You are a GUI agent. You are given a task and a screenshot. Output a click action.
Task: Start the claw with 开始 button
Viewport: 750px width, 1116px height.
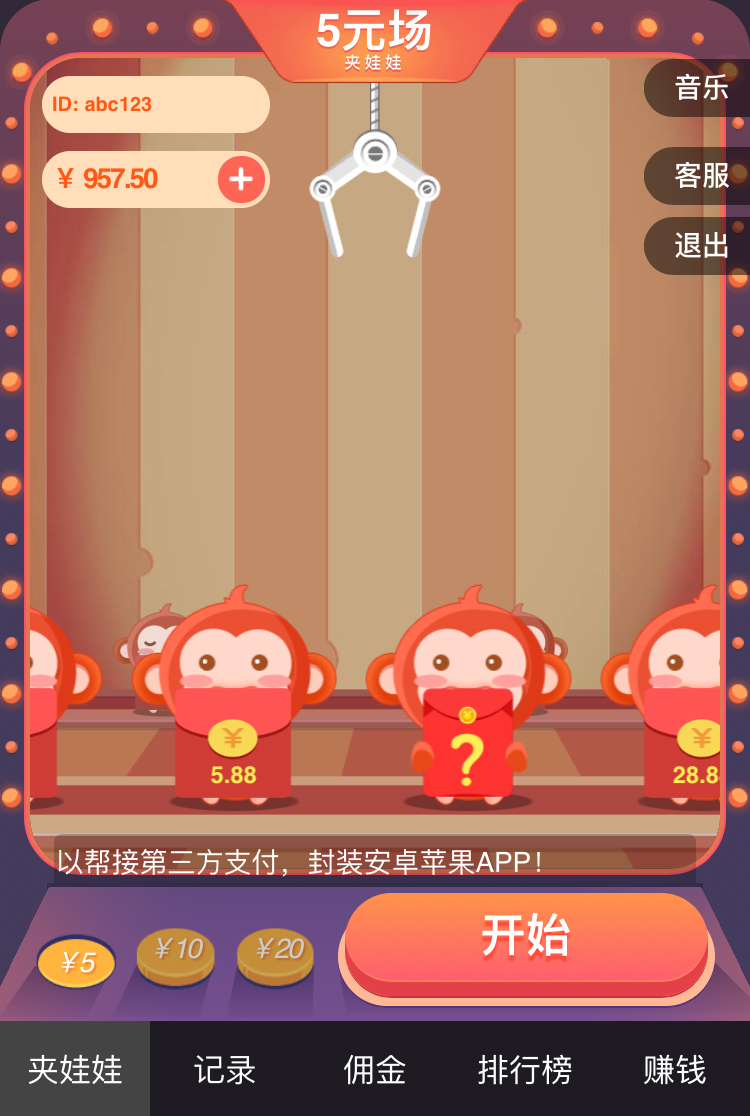tap(526, 938)
